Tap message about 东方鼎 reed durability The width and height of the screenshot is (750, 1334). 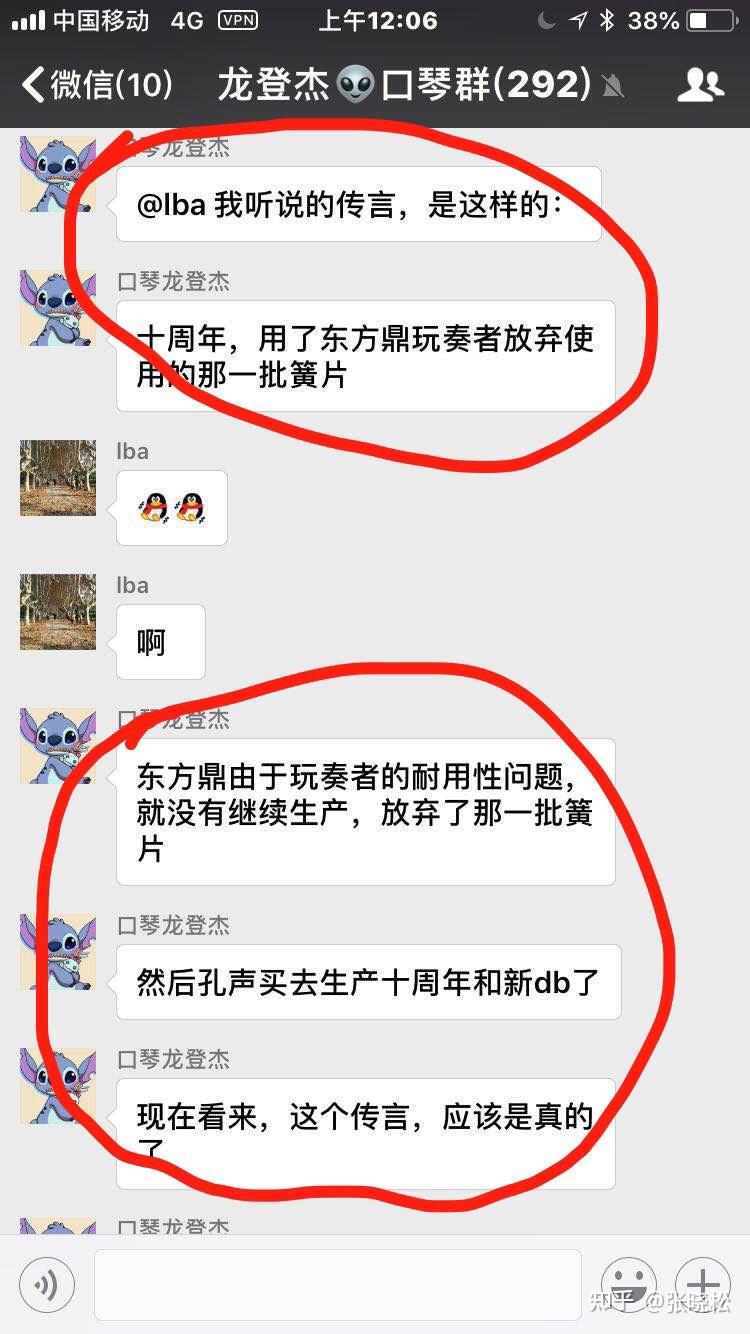point(366,812)
